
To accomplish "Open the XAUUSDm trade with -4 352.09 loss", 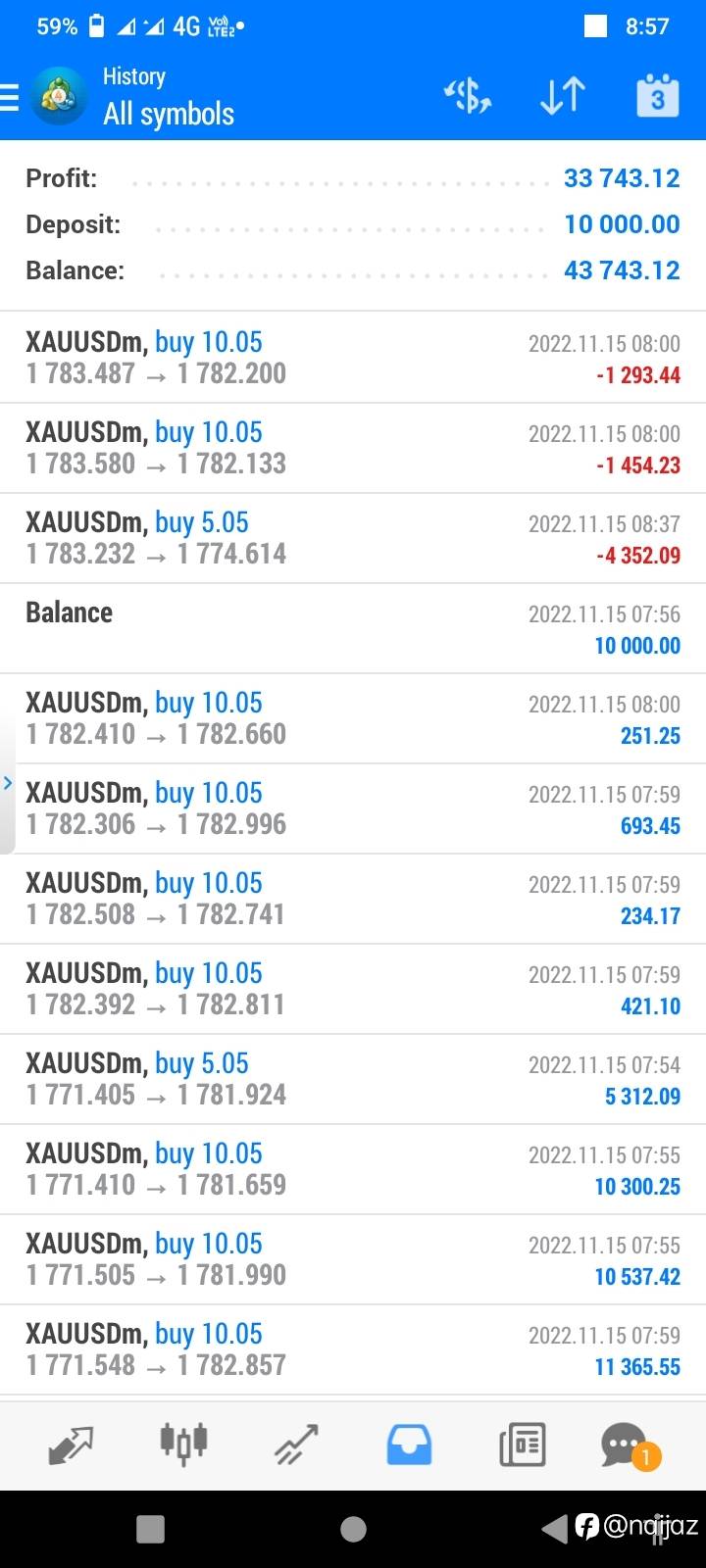I will [x=353, y=538].
